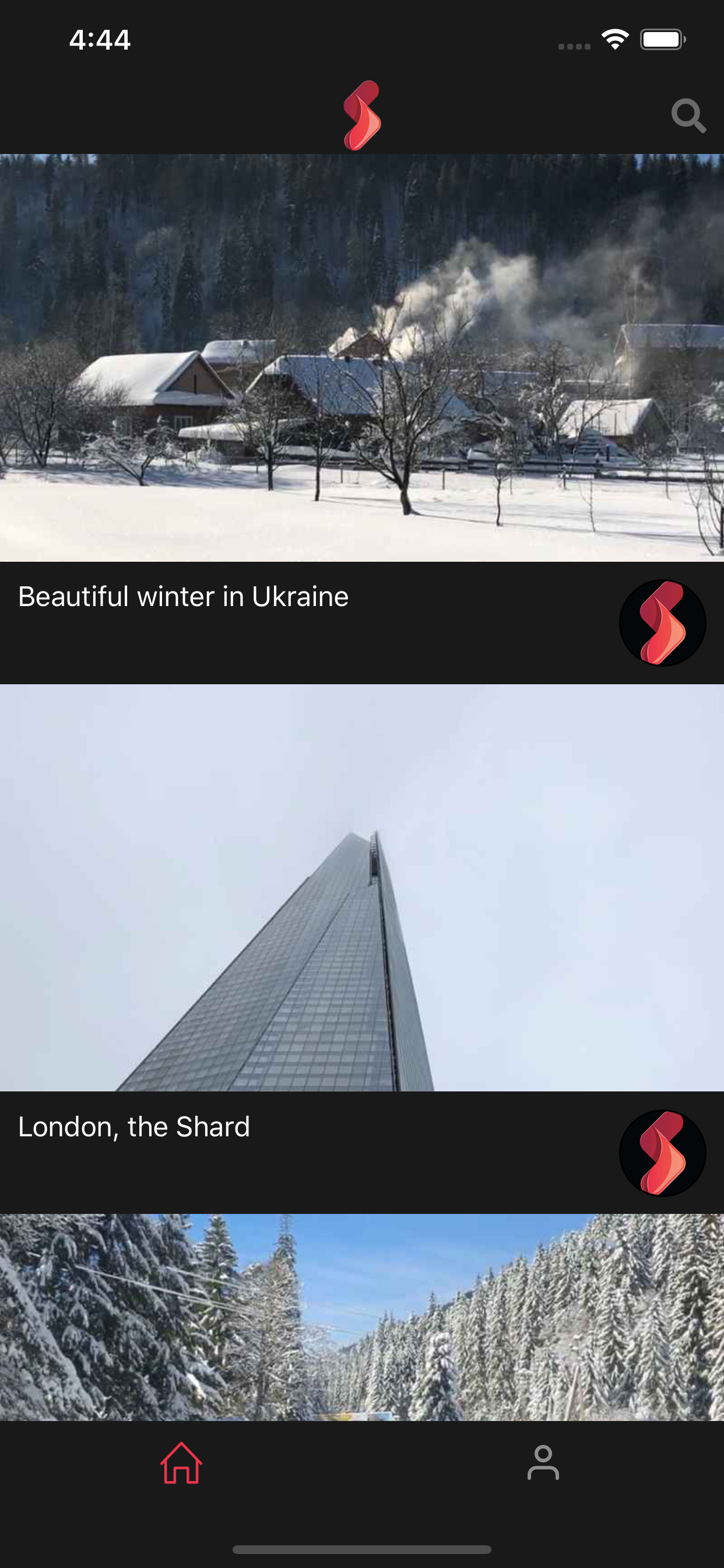The height and width of the screenshot is (1568, 724).
Task: Open the snowy pine forest photo
Action: (362, 1317)
